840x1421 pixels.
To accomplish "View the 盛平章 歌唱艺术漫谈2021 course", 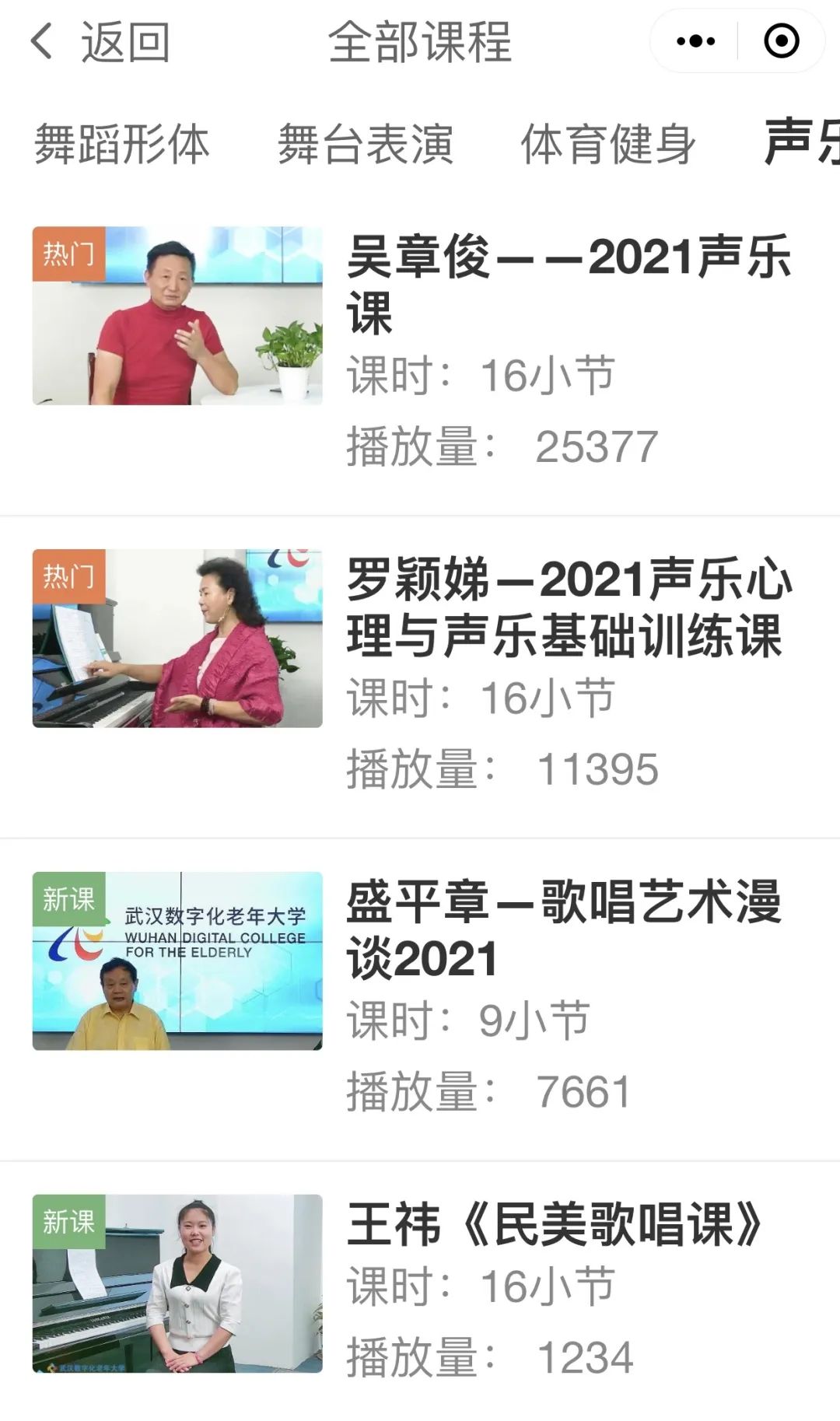I will (x=563, y=930).
